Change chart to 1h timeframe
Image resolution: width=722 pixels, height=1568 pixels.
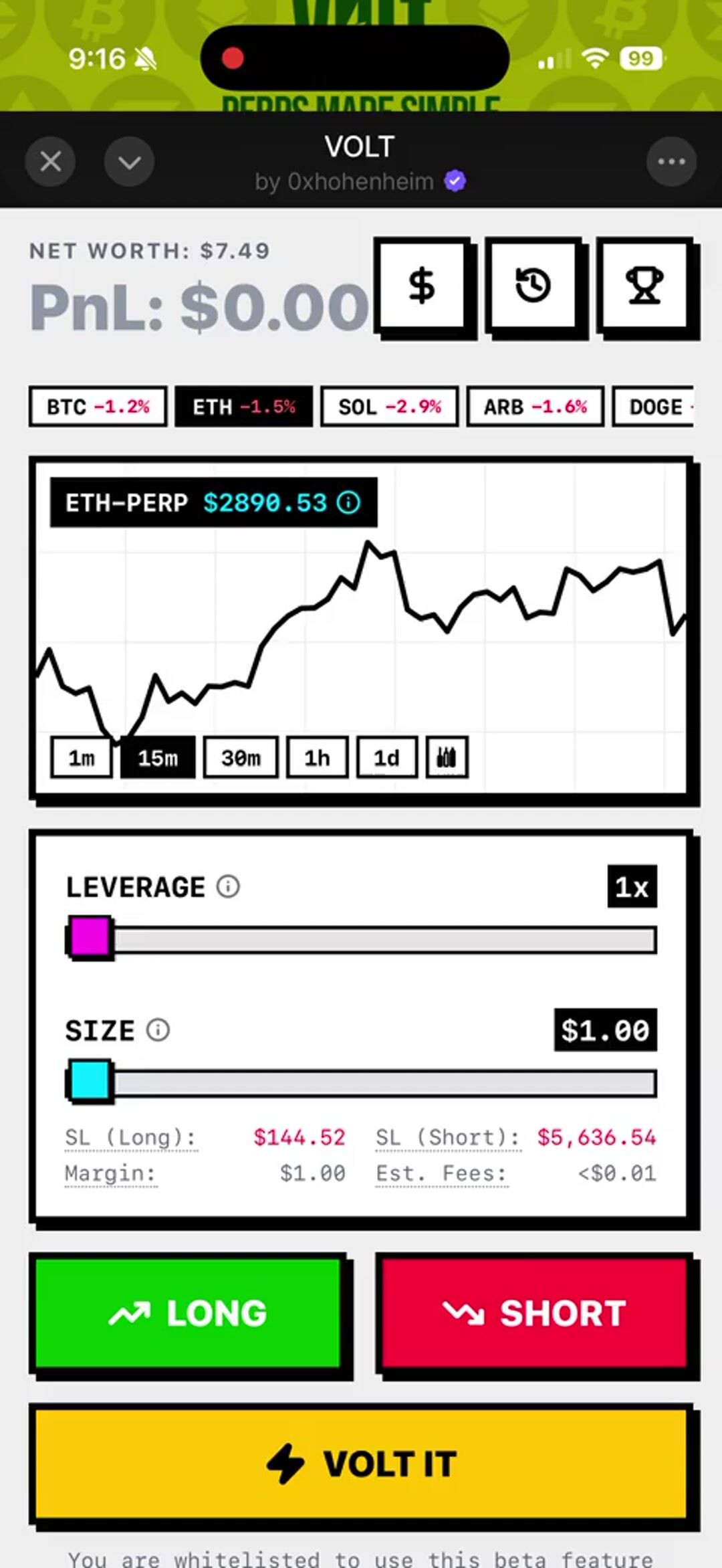(x=317, y=757)
